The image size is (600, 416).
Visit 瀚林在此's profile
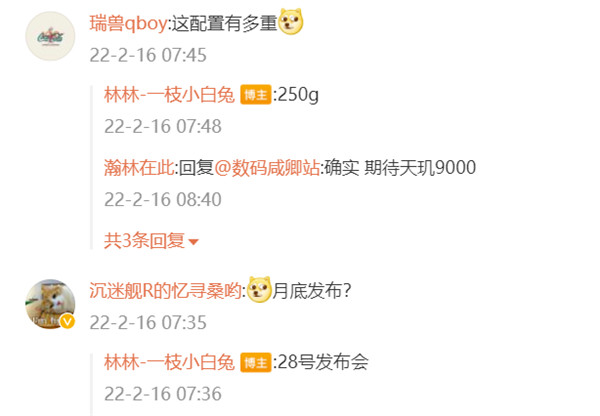pos(139,167)
